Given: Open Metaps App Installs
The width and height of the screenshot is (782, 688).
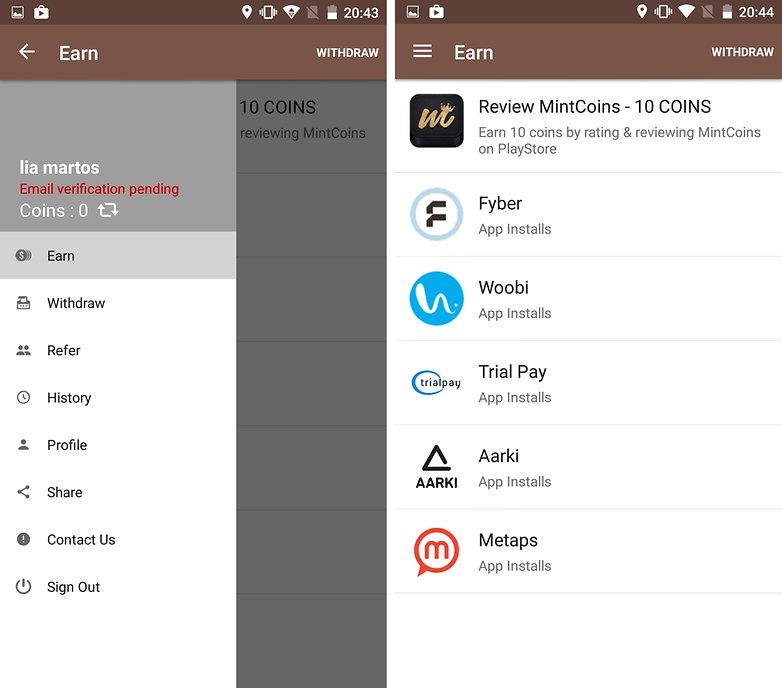Looking at the screenshot, I should [588, 551].
